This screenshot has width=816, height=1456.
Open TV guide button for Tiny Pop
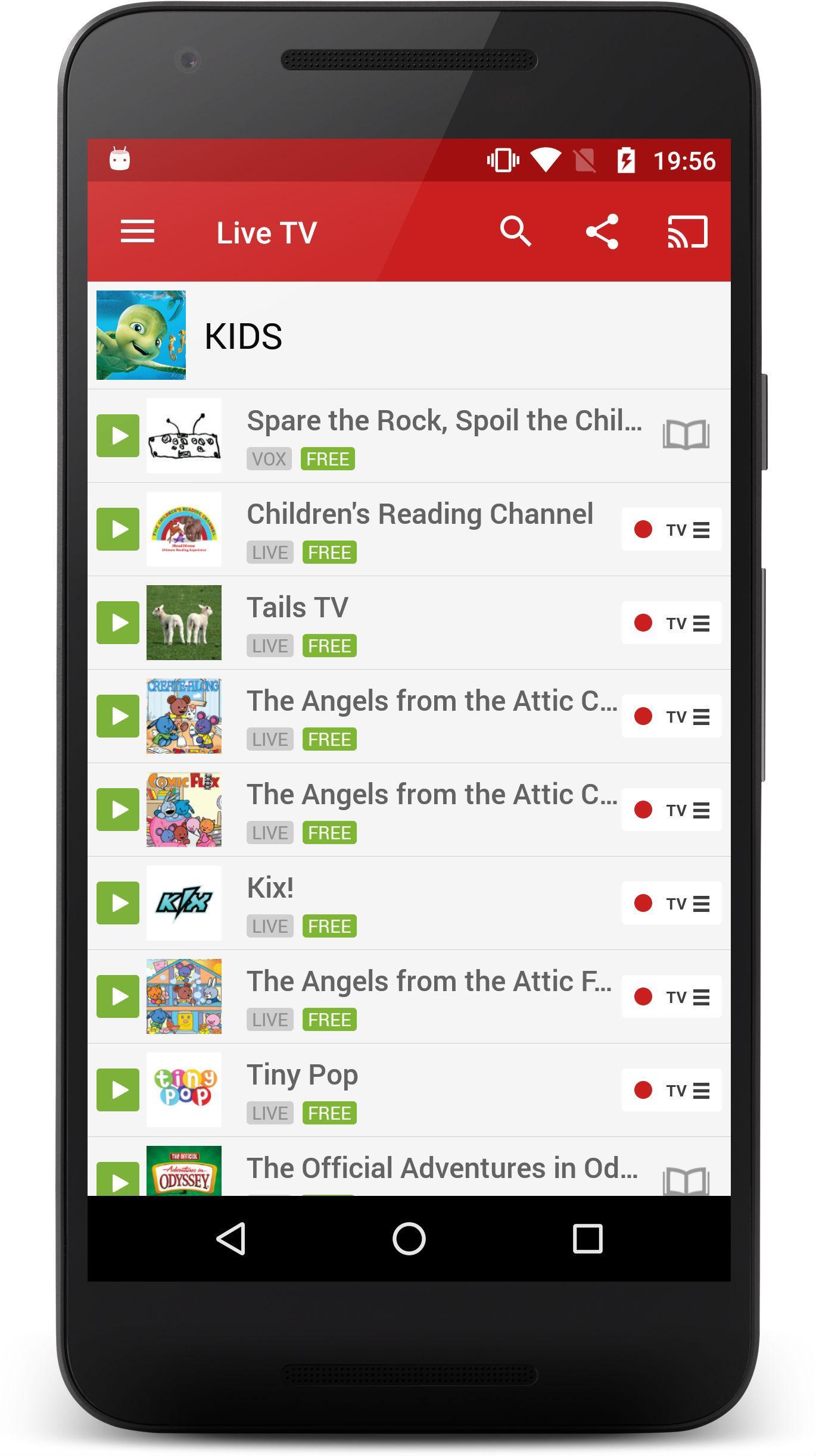click(x=671, y=1090)
